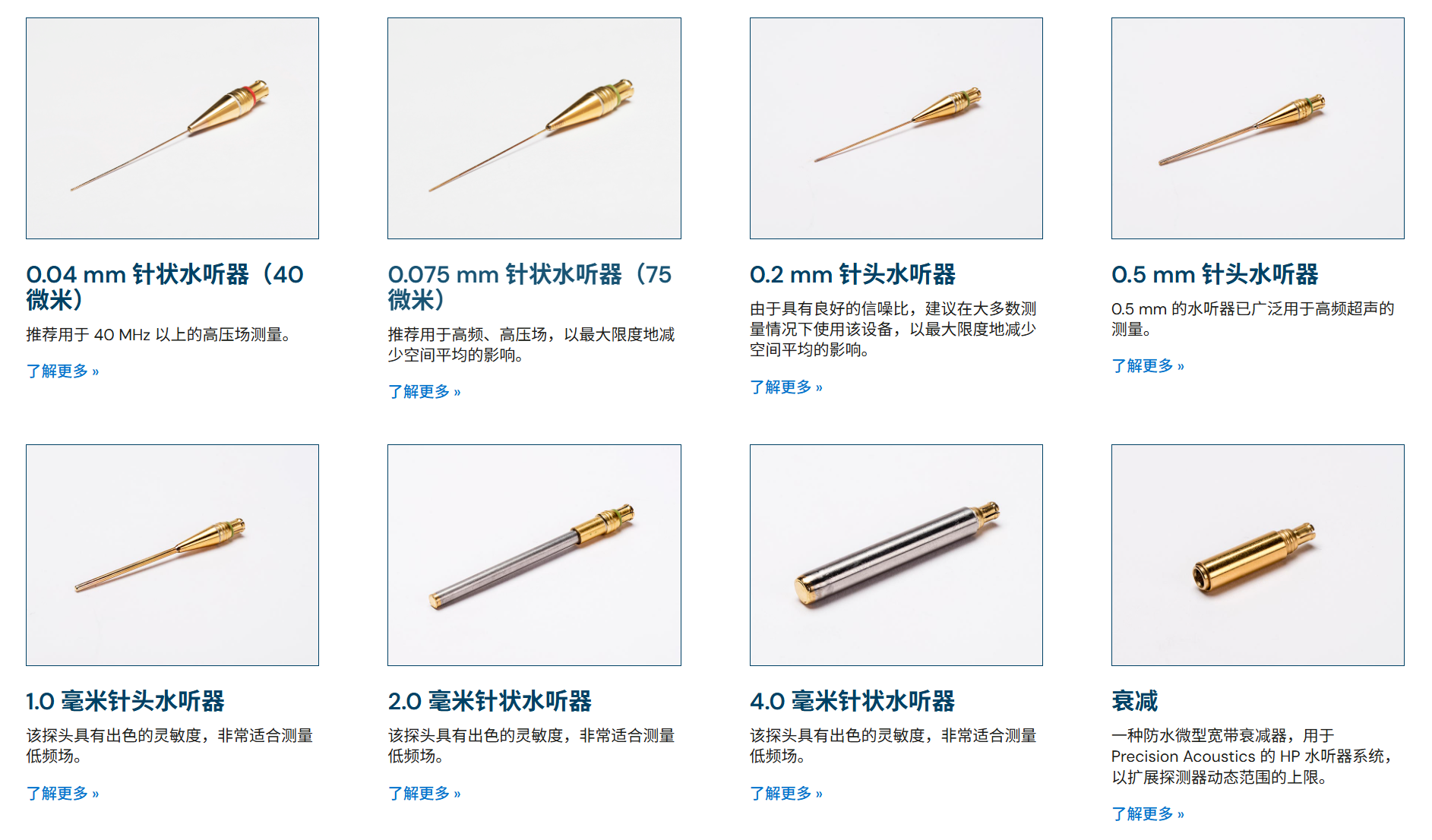Select the 0.2 mm 针头水听器 title
The image size is (1432, 840).
click(x=852, y=274)
